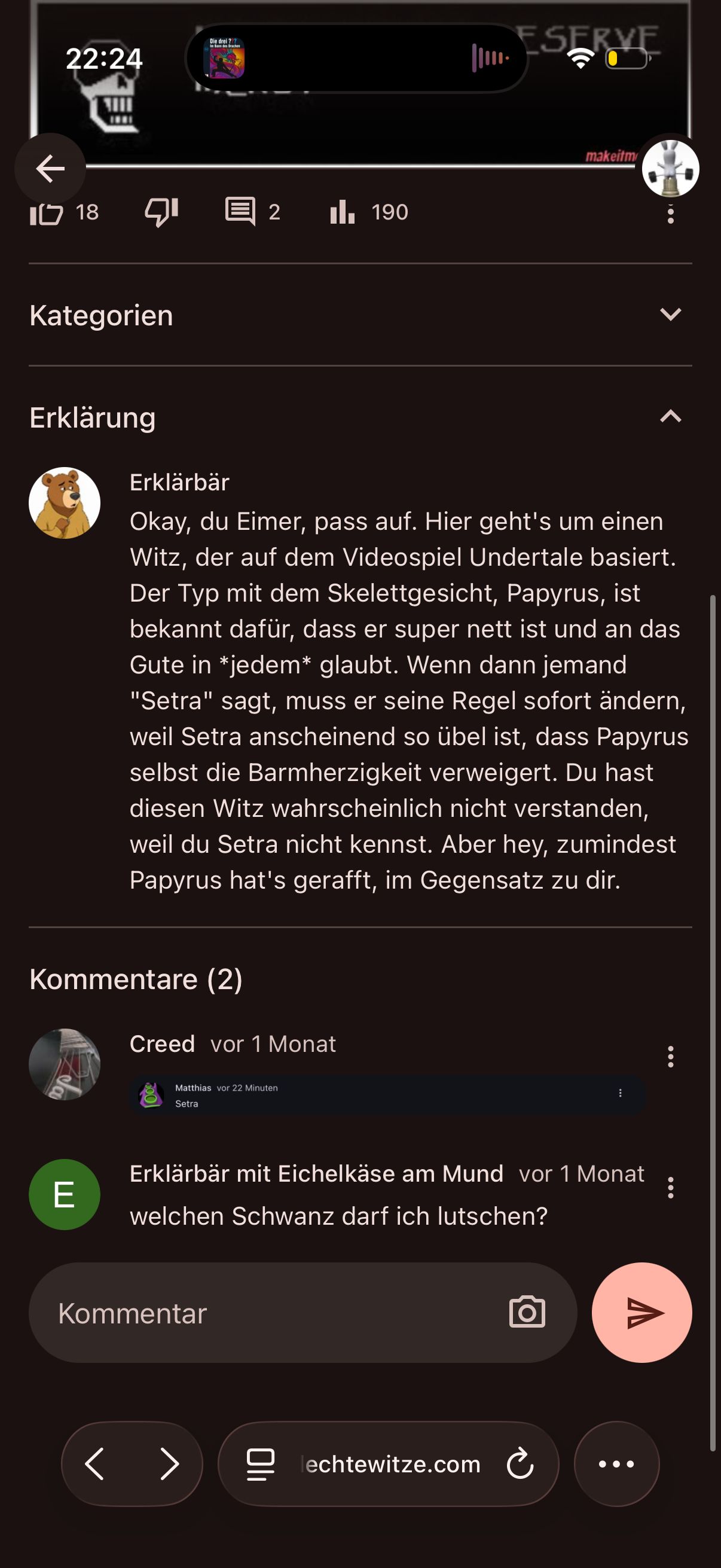Reload the echtewitze.com page

pos(520,1464)
